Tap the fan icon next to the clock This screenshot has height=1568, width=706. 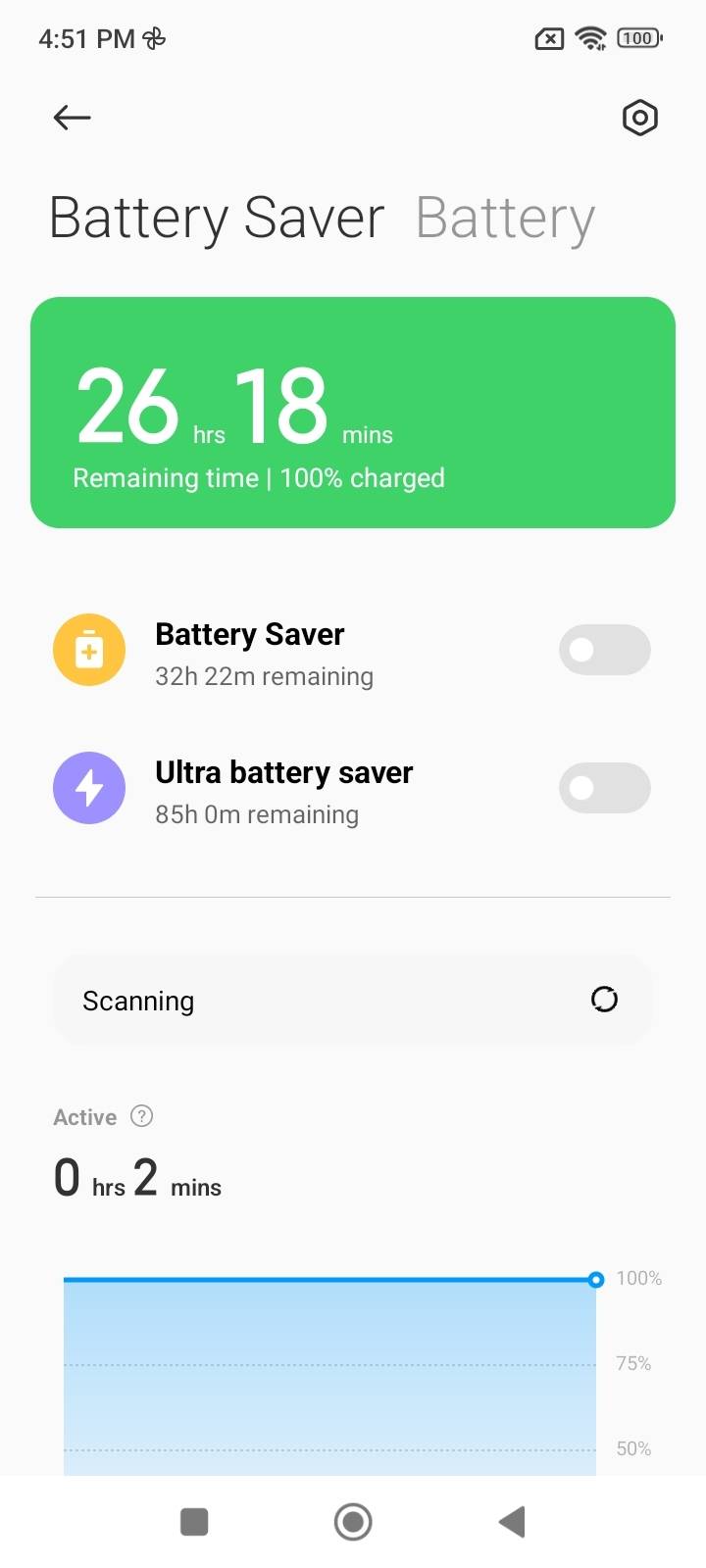[155, 39]
